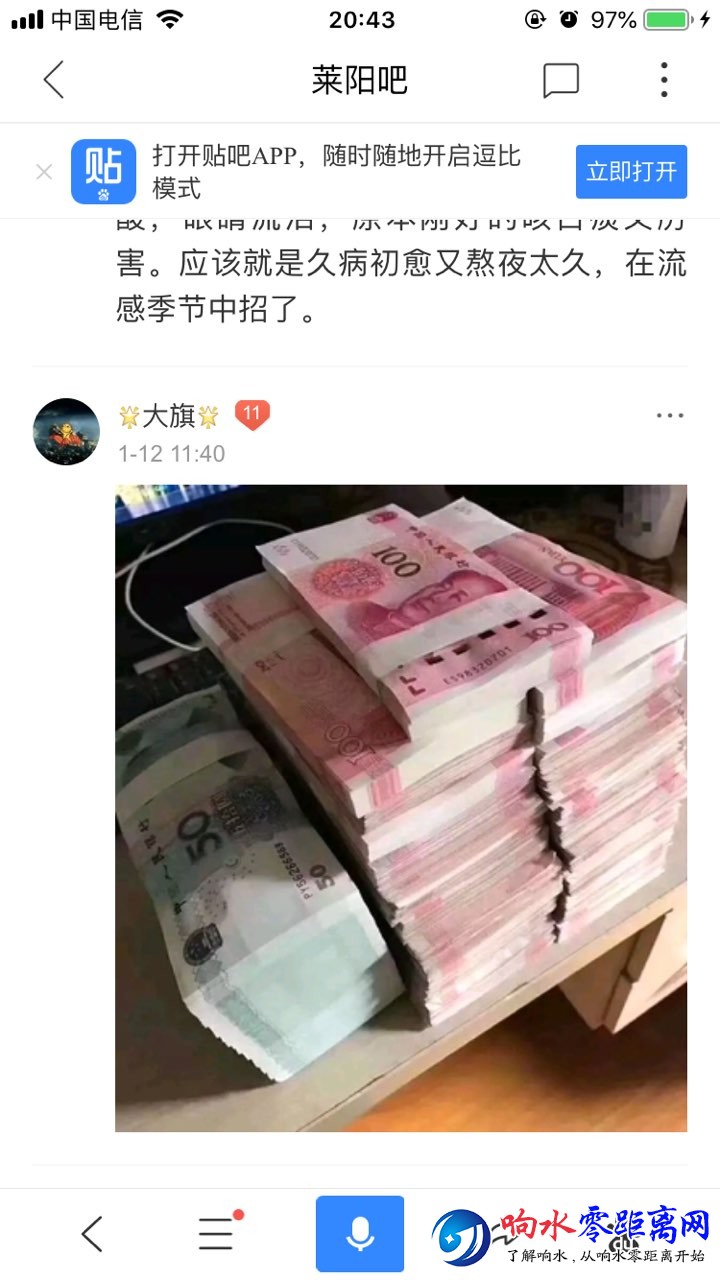Go back using the top-left arrow
This screenshot has width=720, height=1280.
(54, 80)
